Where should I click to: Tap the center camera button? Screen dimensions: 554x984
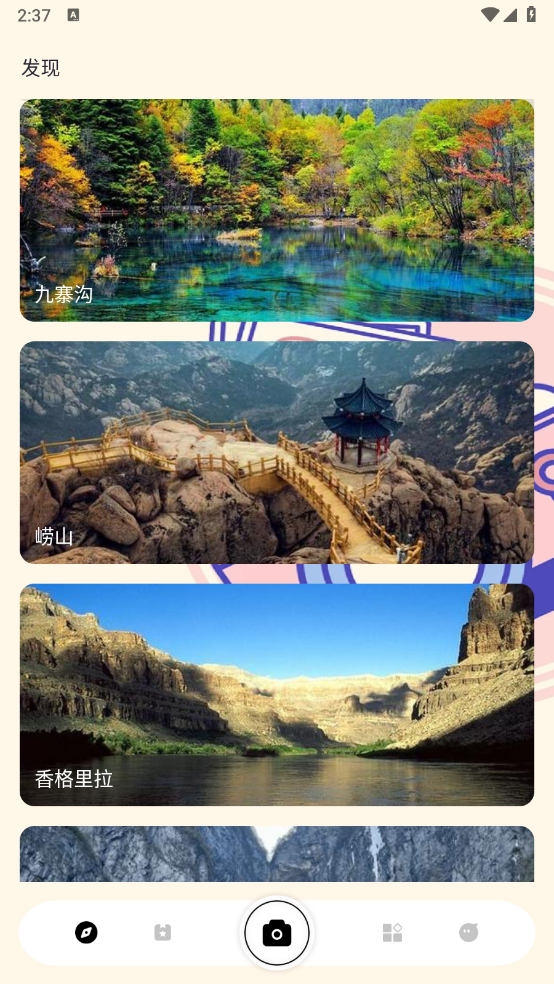277,933
